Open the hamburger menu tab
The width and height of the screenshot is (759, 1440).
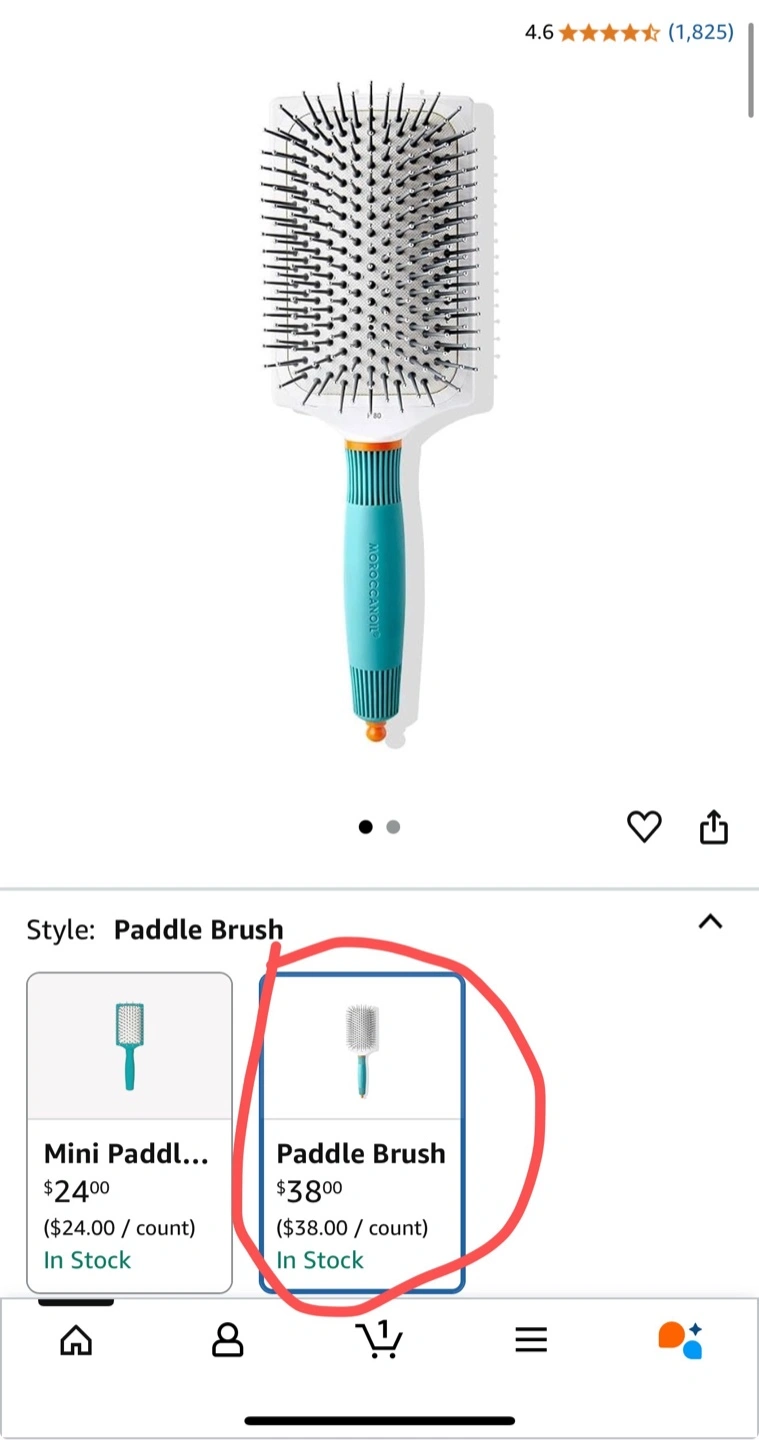(531, 1340)
